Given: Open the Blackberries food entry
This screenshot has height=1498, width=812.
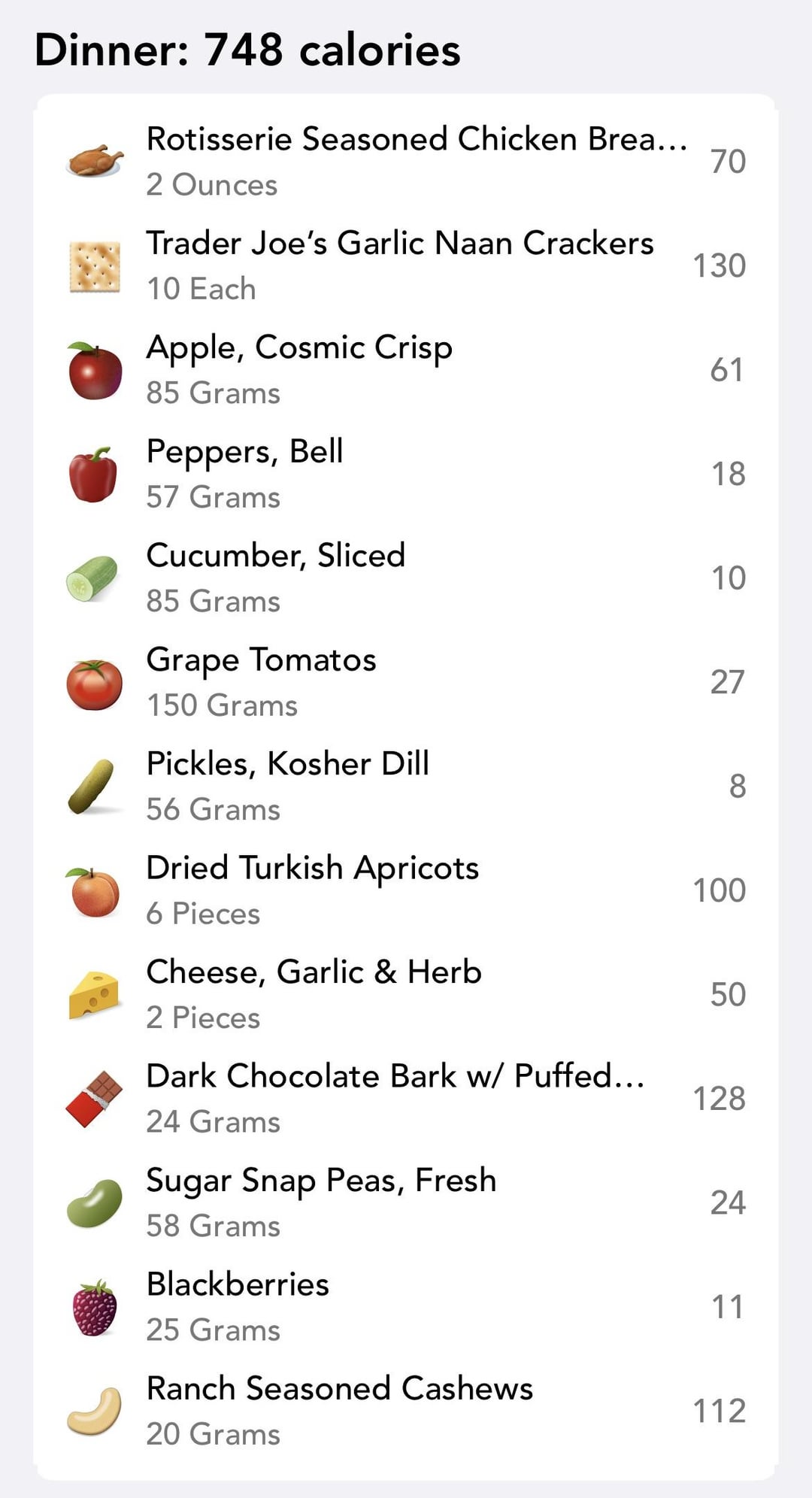Looking at the screenshot, I should [406, 1307].
